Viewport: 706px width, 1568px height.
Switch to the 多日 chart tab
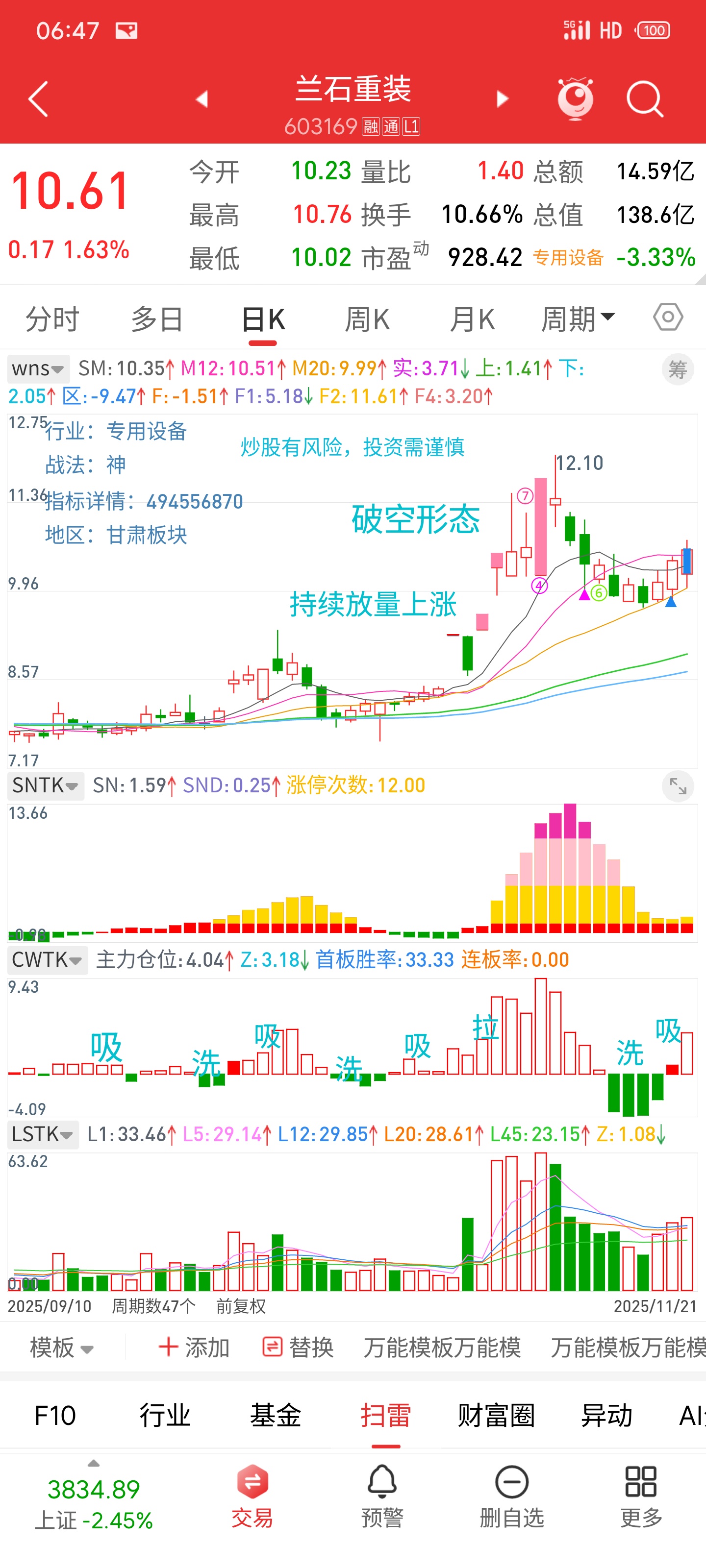157,319
